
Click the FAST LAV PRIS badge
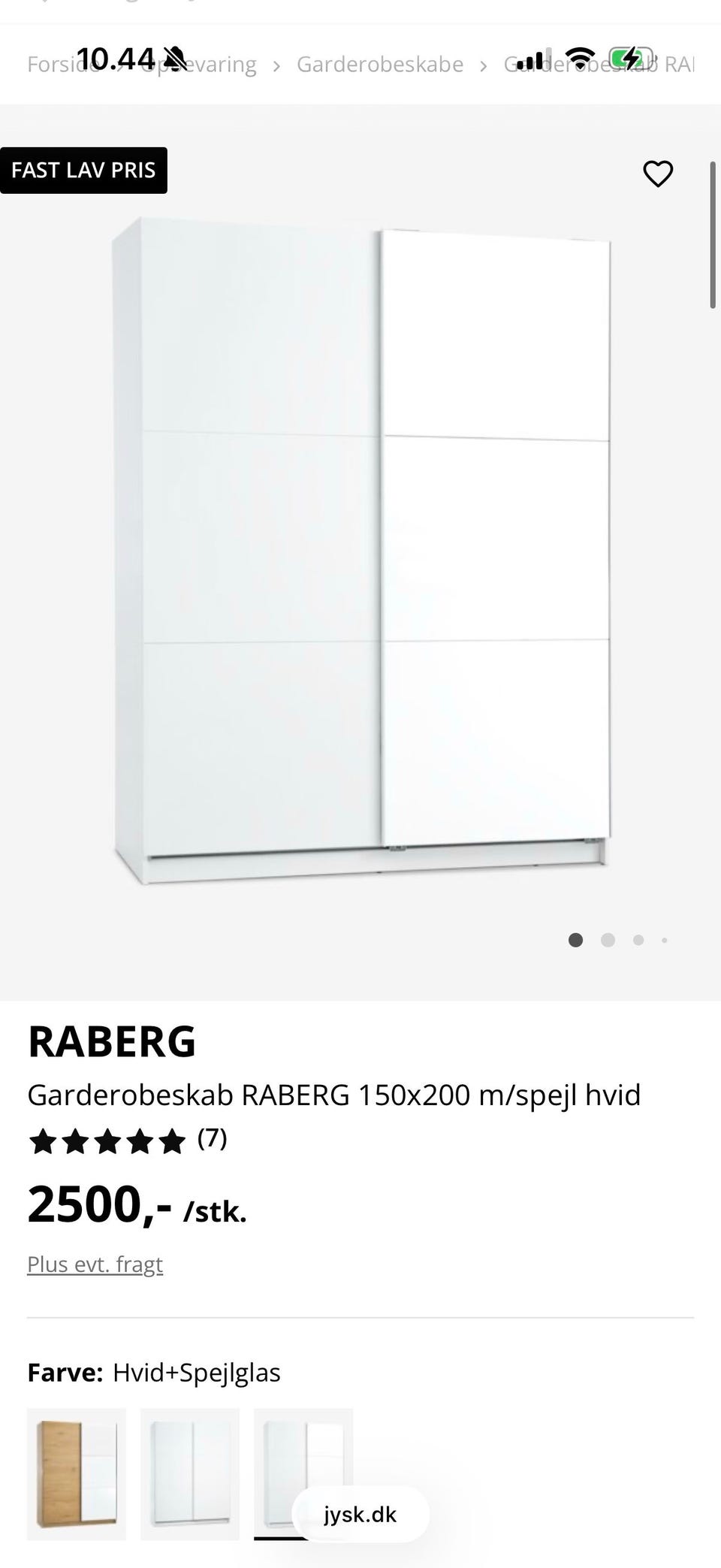click(83, 170)
